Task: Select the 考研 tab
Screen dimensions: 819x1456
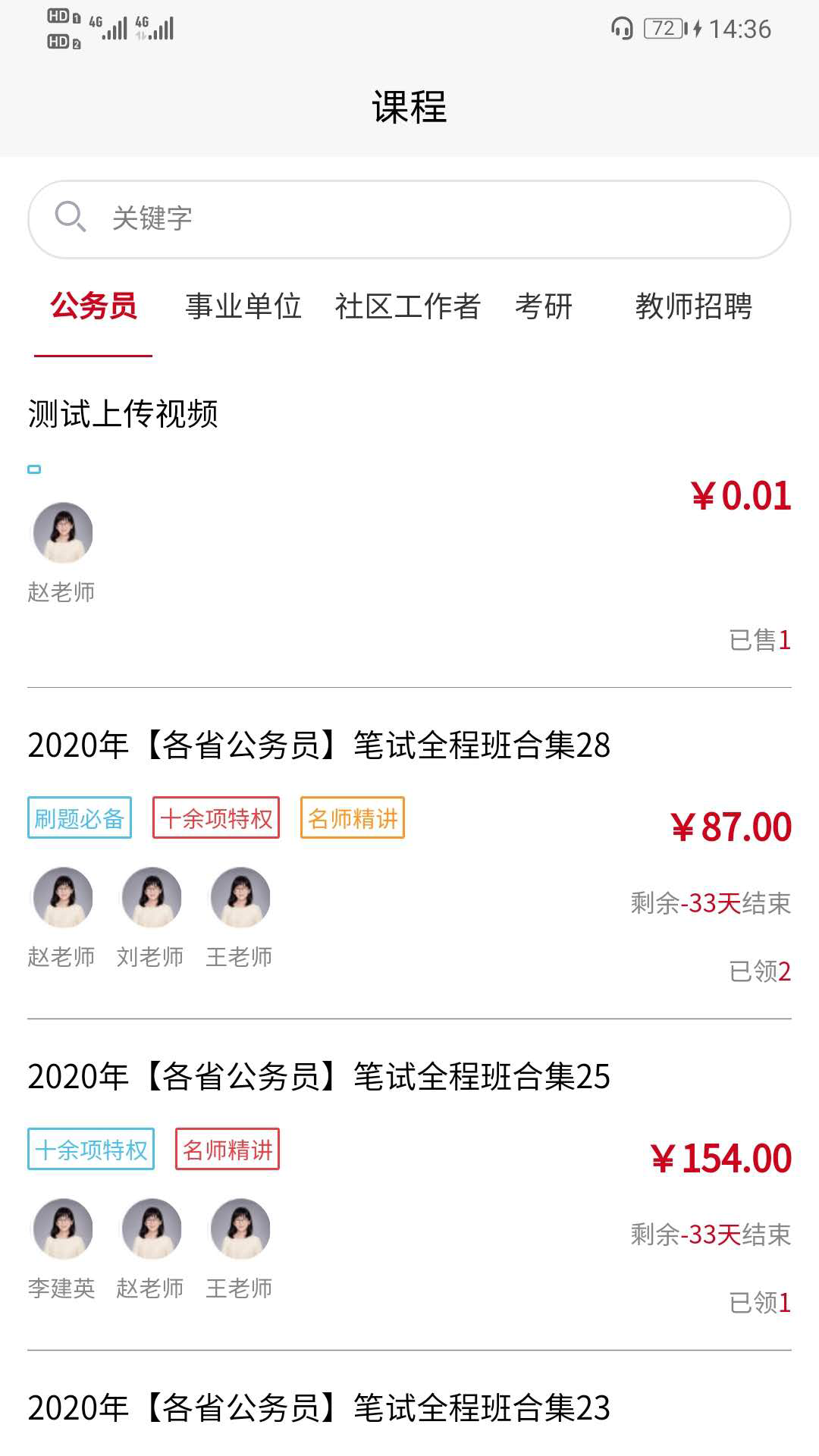Action: [x=543, y=307]
